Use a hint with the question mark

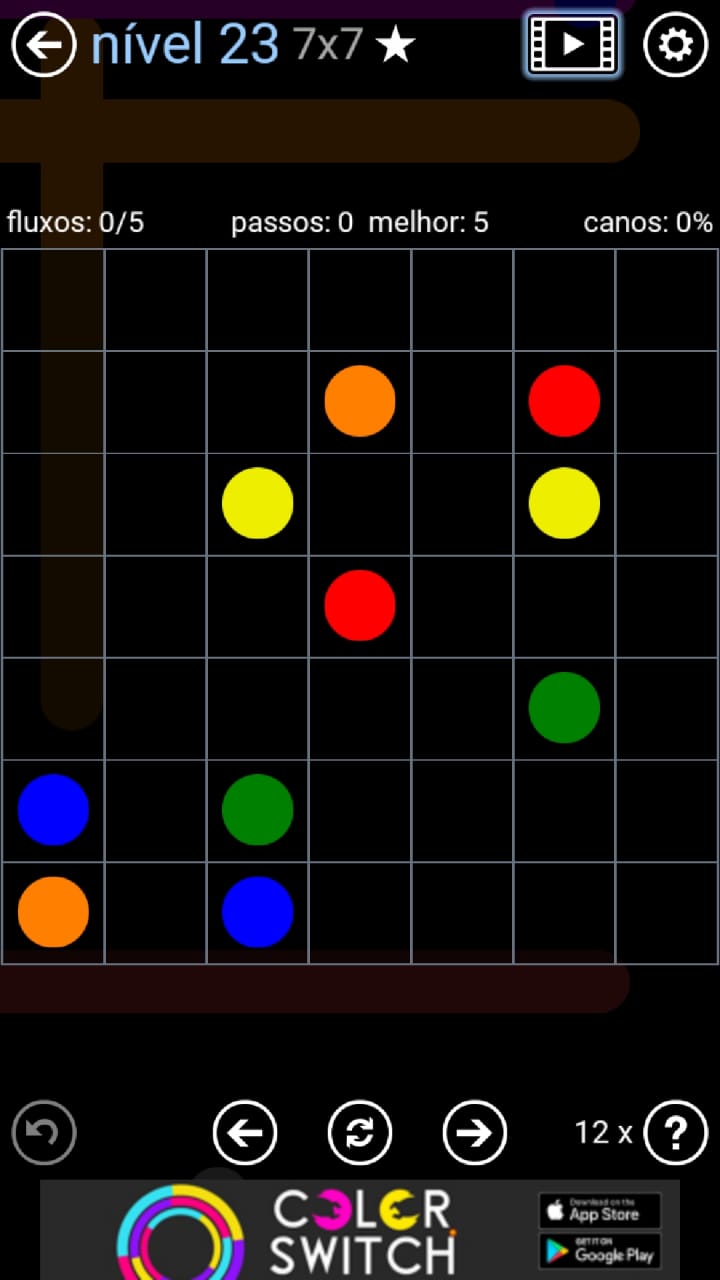(x=676, y=1133)
